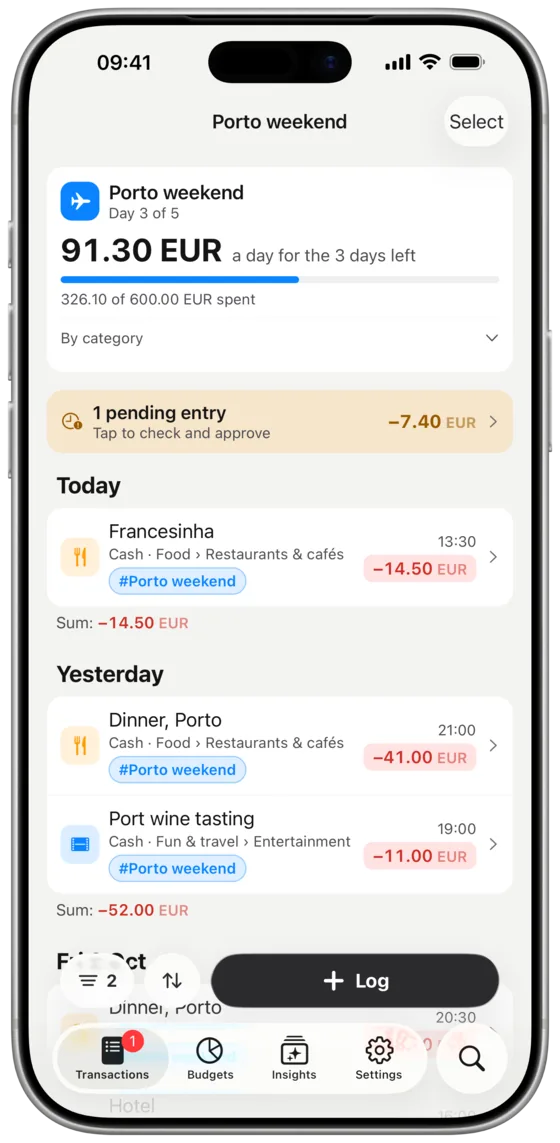Switch to the Budgets tab
560x1143 pixels.
click(210, 1058)
